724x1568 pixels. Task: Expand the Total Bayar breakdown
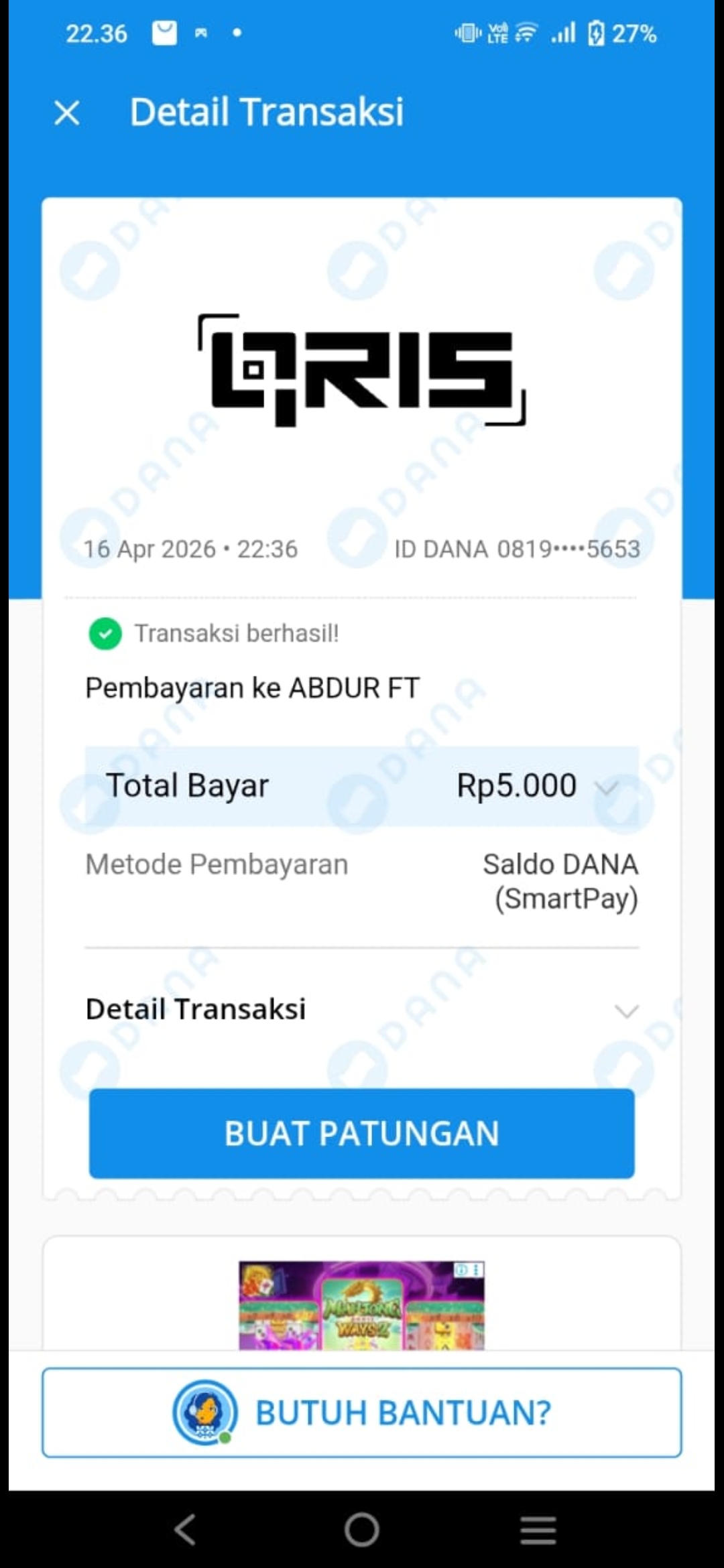[607, 787]
